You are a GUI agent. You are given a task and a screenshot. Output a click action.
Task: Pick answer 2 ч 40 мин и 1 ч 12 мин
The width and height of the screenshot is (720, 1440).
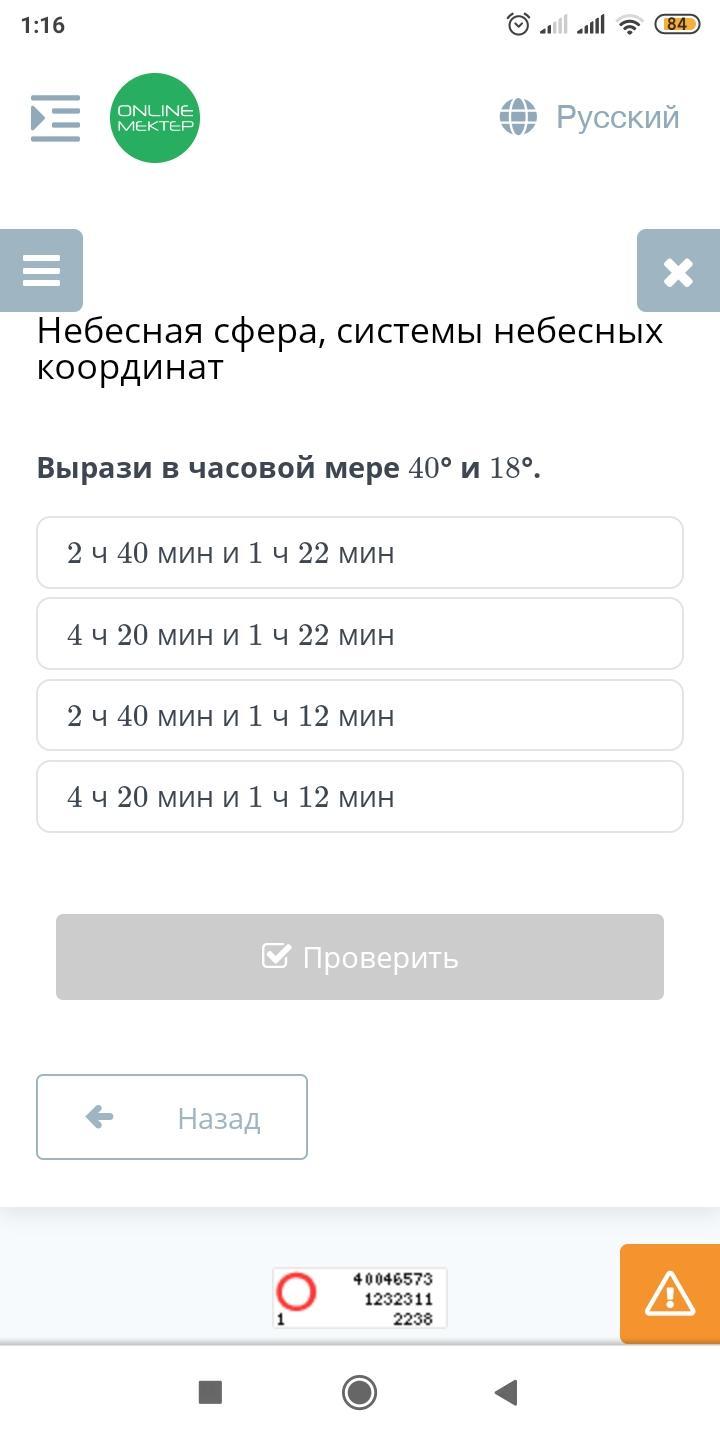tap(360, 715)
